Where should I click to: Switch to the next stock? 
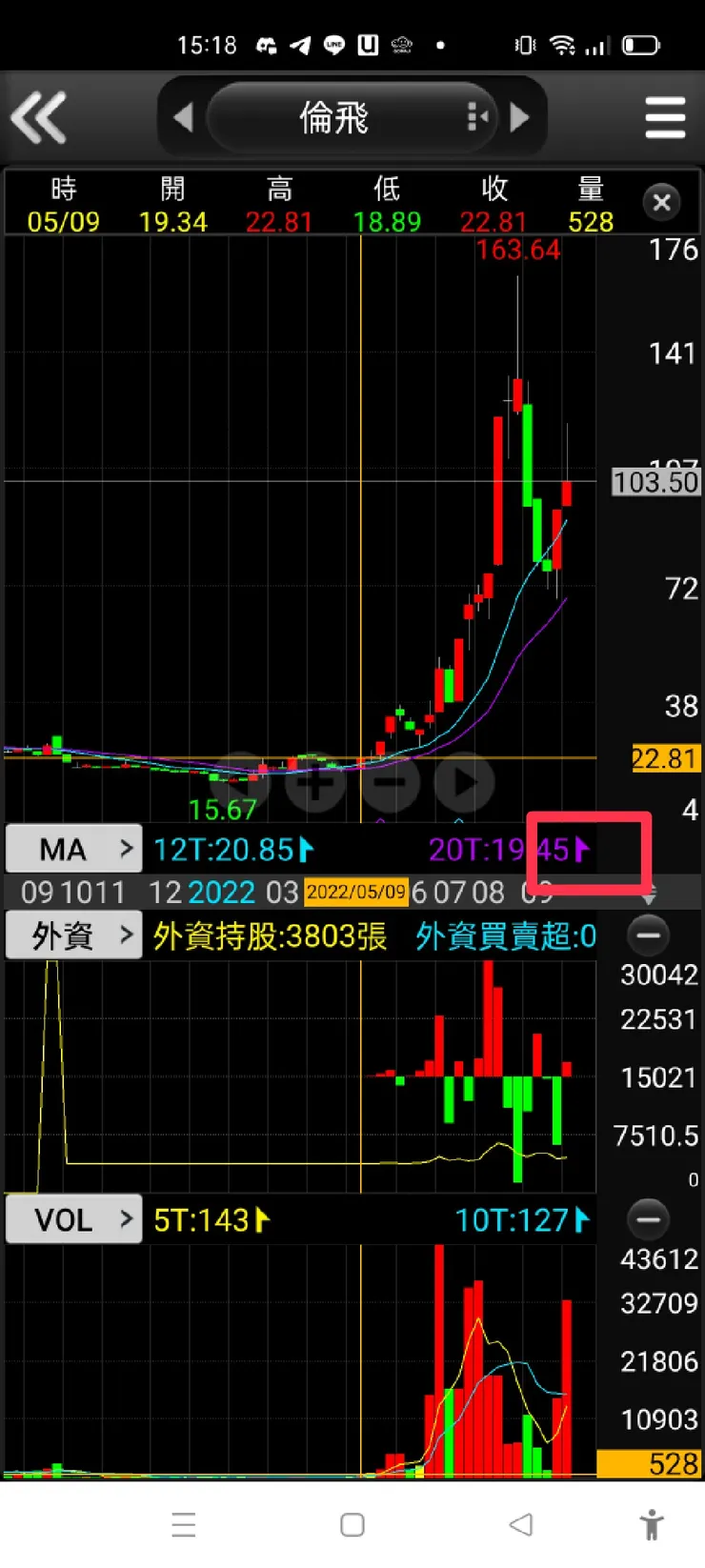519,117
